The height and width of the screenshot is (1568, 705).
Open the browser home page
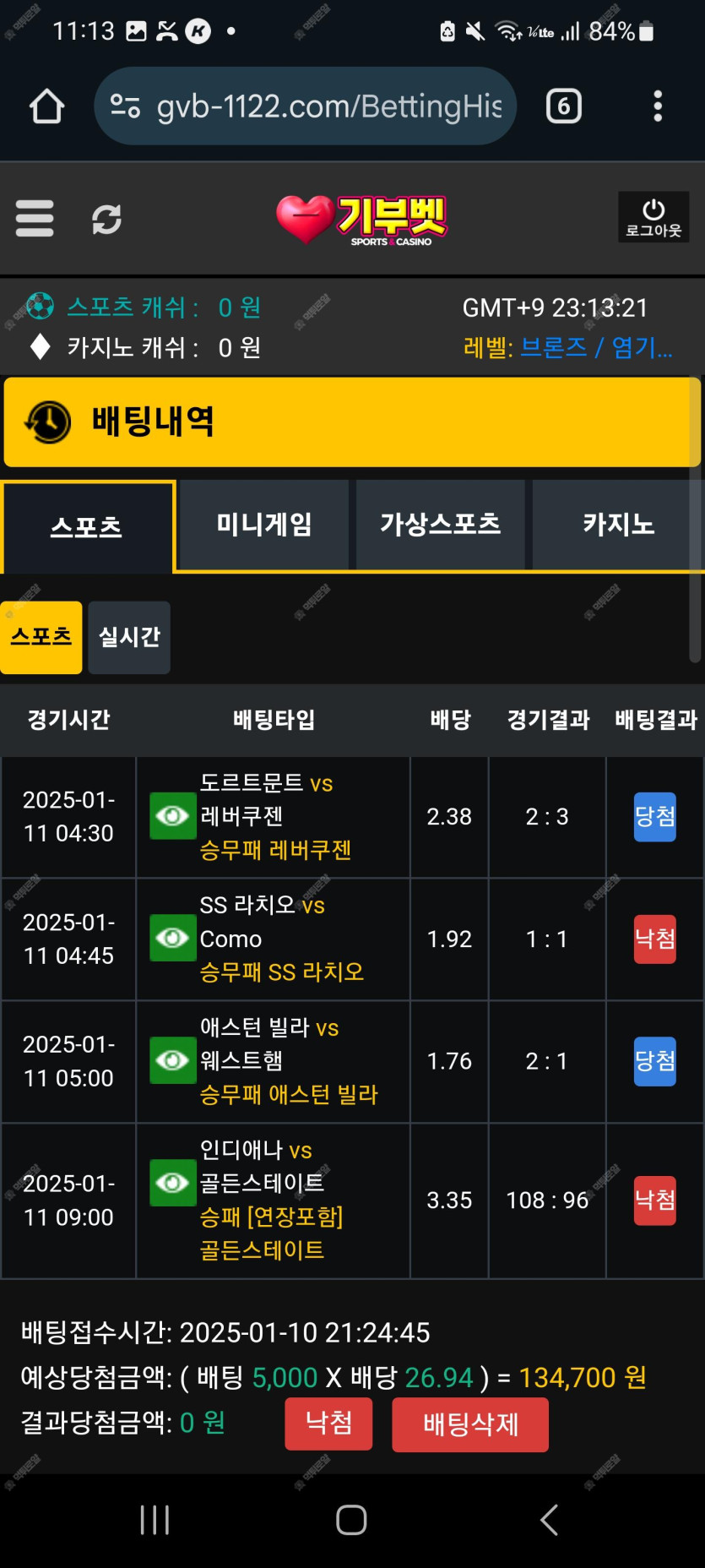[x=46, y=106]
